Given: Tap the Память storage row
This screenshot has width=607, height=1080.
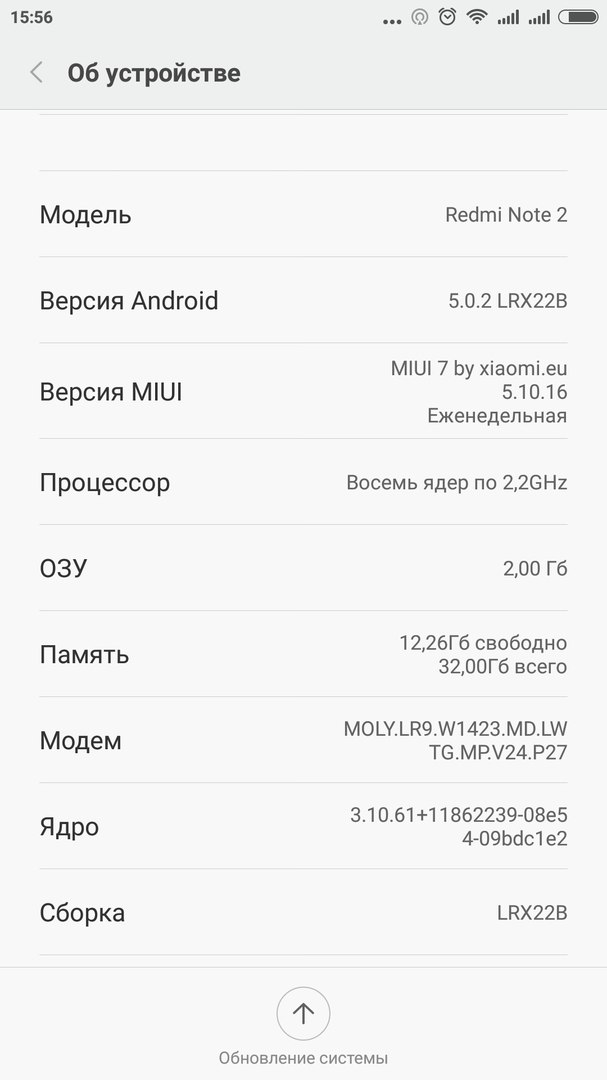Looking at the screenshot, I should (303, 655).
